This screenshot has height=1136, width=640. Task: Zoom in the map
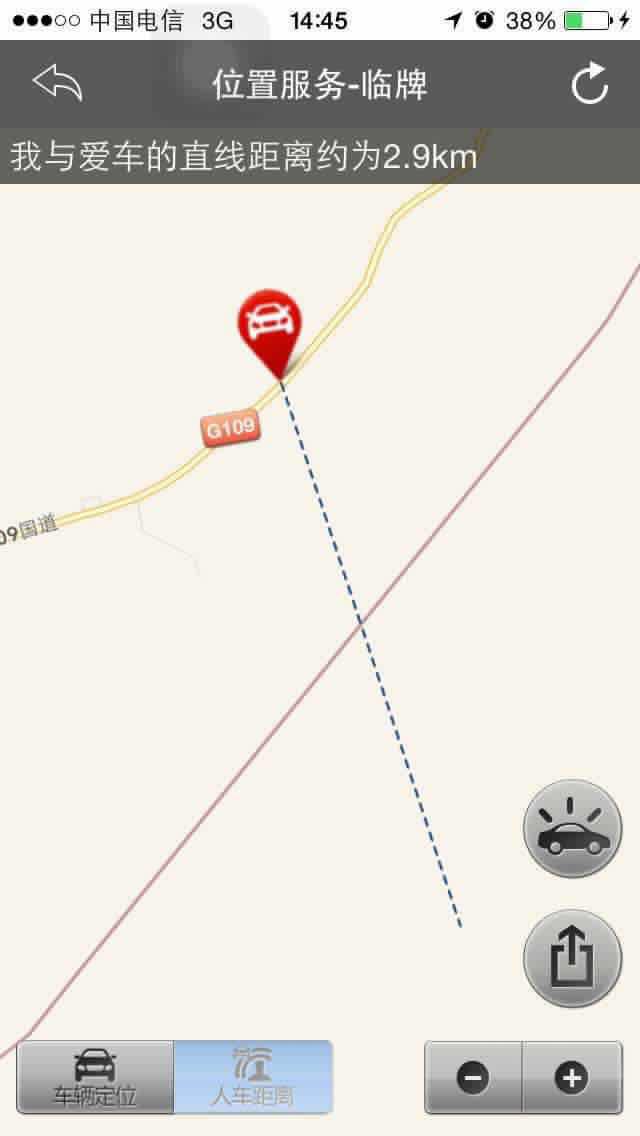pyautogui.click(x=571, y=1077)
